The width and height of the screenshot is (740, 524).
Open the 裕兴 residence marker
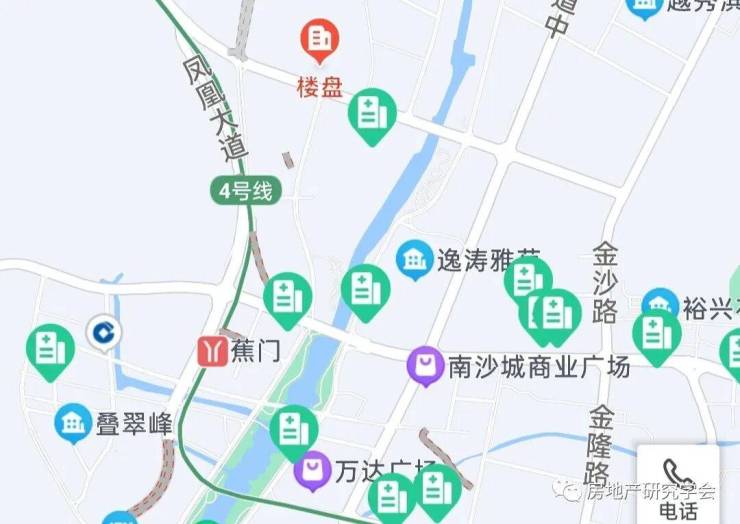pyautogui.click(x=661, y=305)
